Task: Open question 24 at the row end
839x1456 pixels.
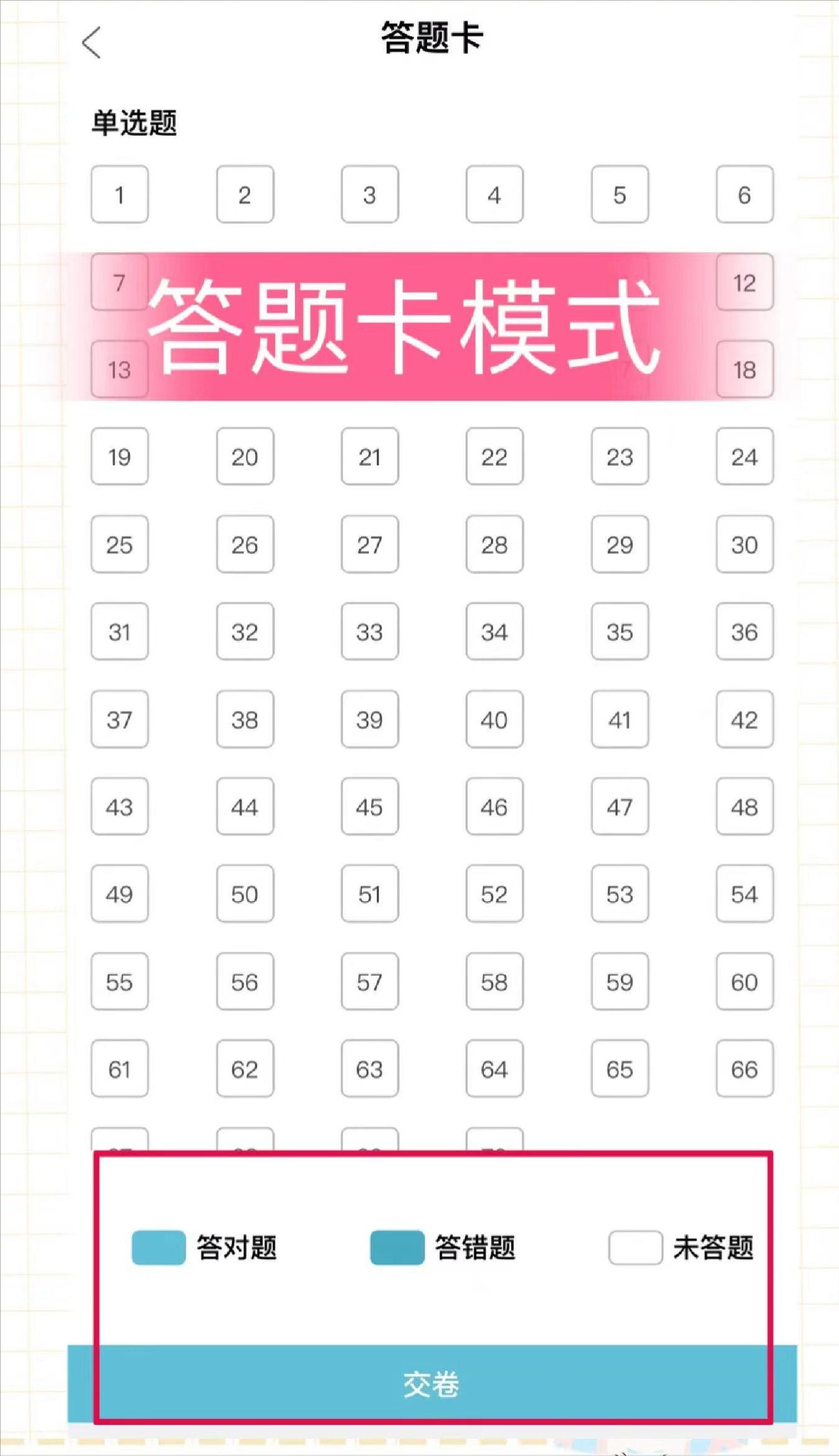Action: pos(744,457)
